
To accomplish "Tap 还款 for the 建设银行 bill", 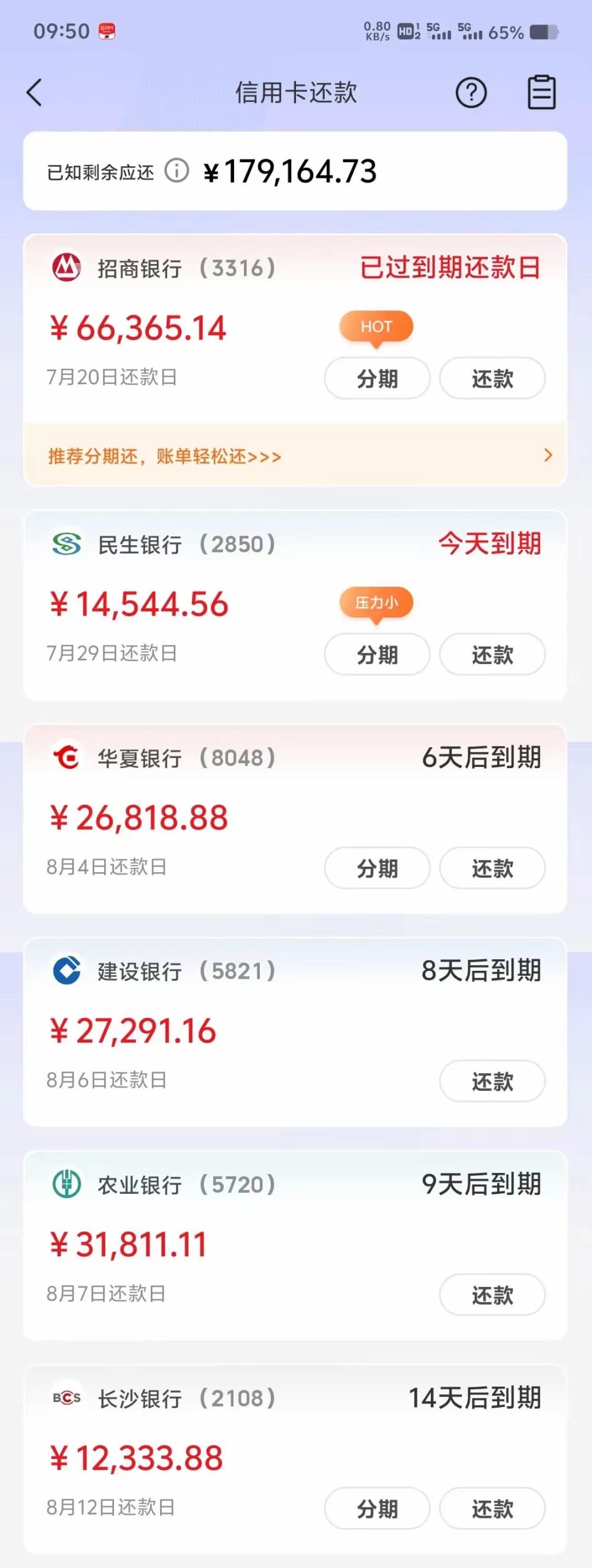I will [492, 1082].
